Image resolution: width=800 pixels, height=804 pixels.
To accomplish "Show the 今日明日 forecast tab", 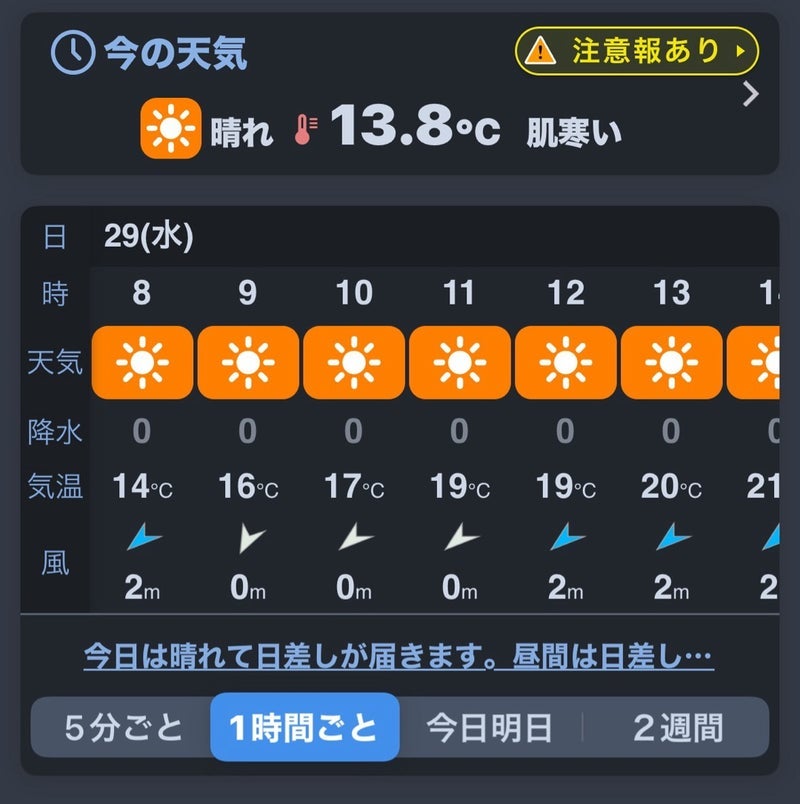I will pos(489,727).
